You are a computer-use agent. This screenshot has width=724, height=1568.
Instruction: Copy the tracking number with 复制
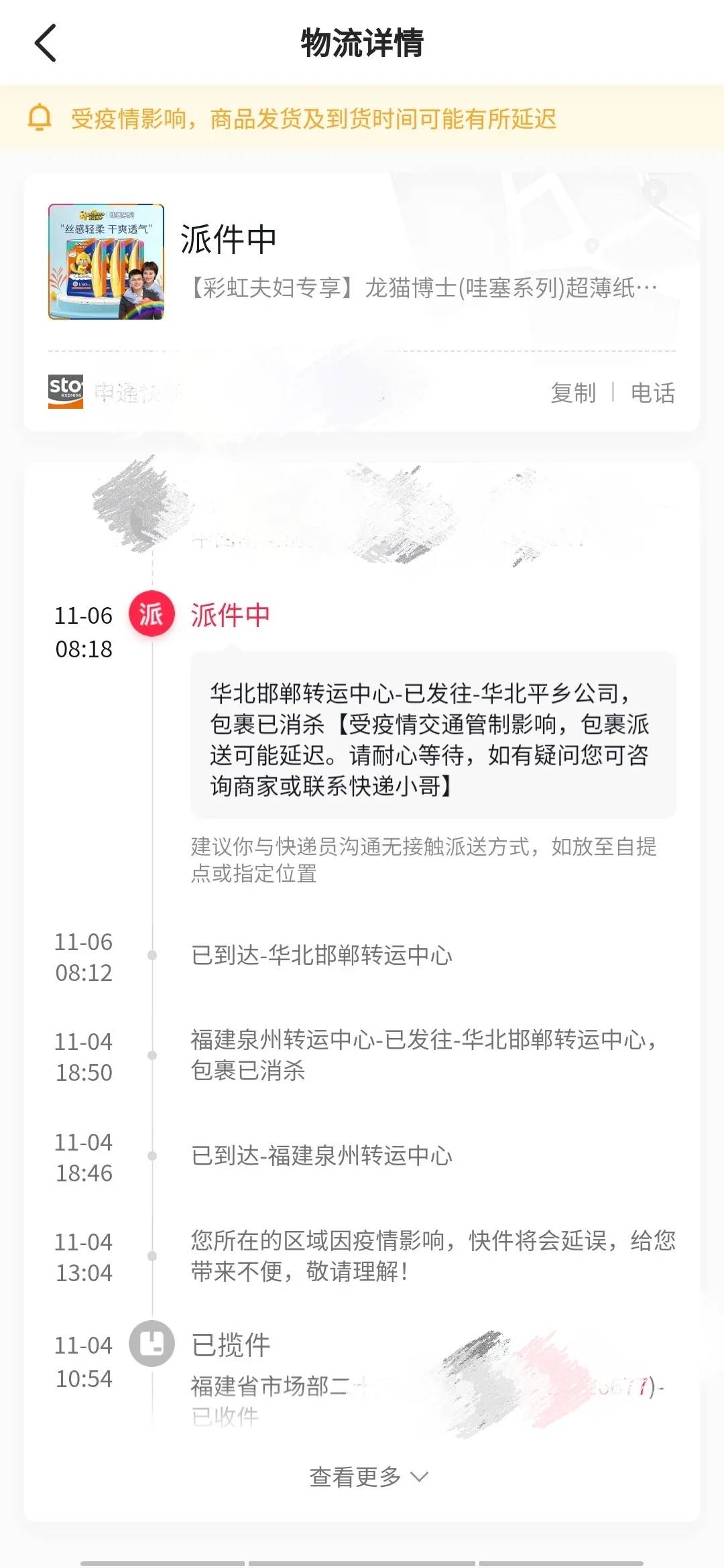click(573, 393)
